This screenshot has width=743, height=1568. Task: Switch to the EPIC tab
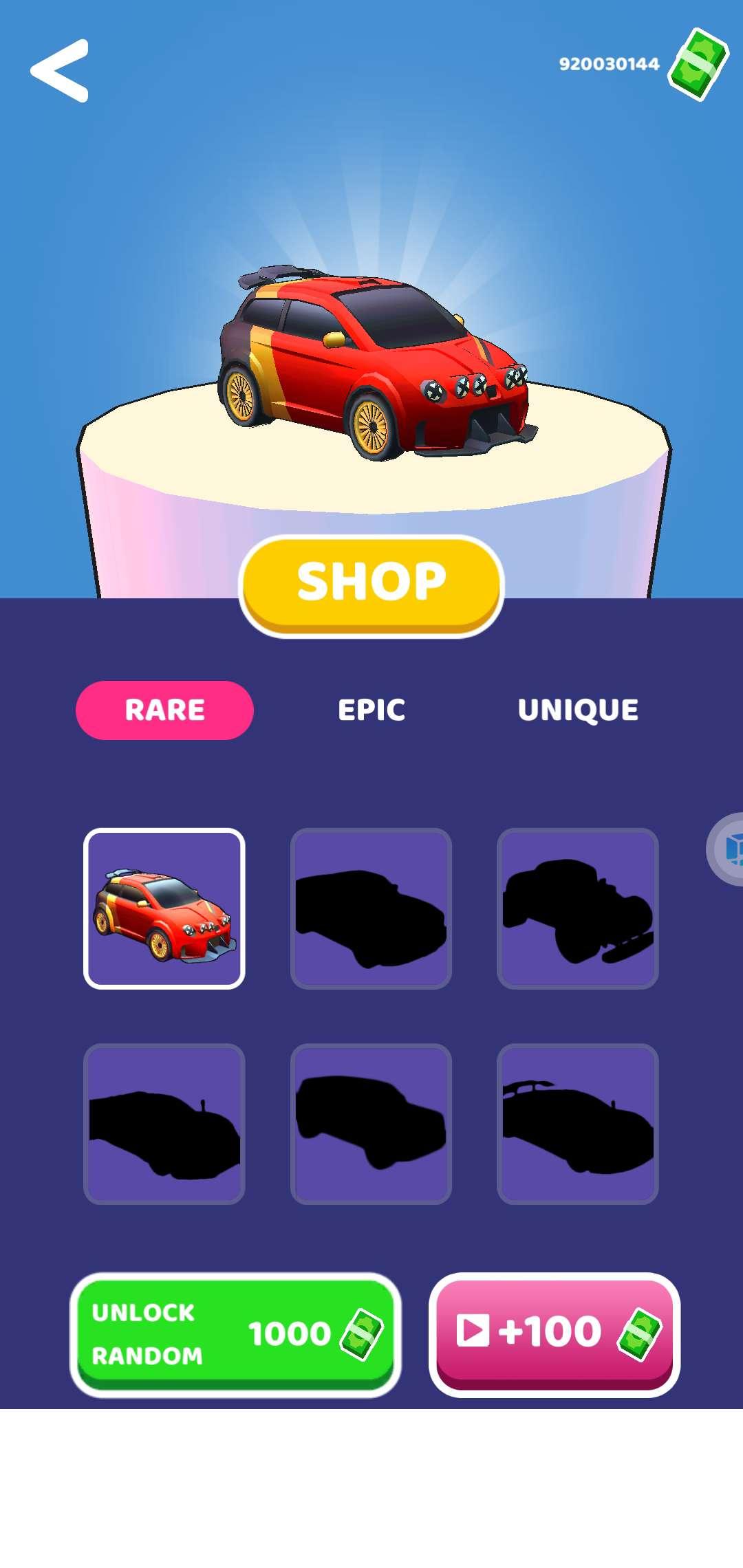coord(371,710)
